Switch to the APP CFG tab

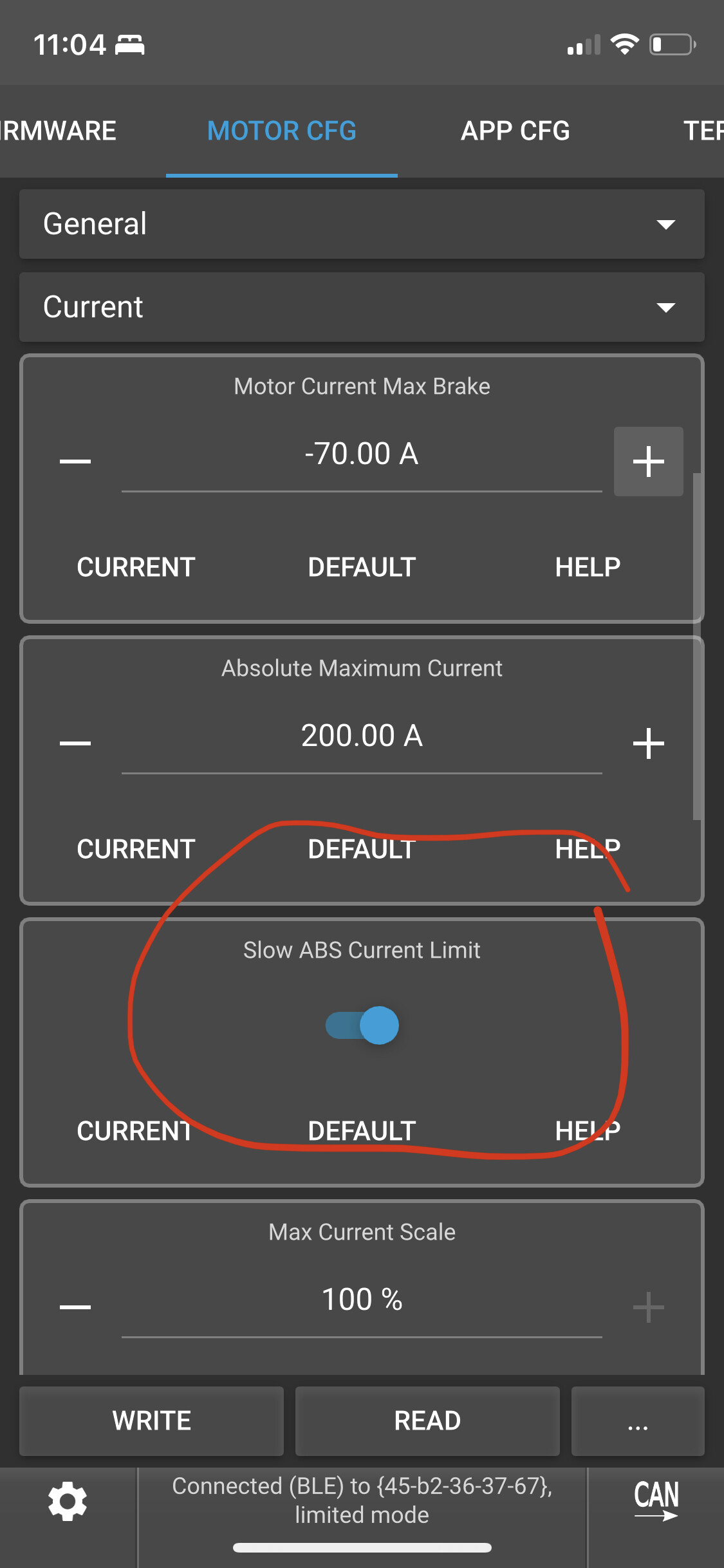515,131
